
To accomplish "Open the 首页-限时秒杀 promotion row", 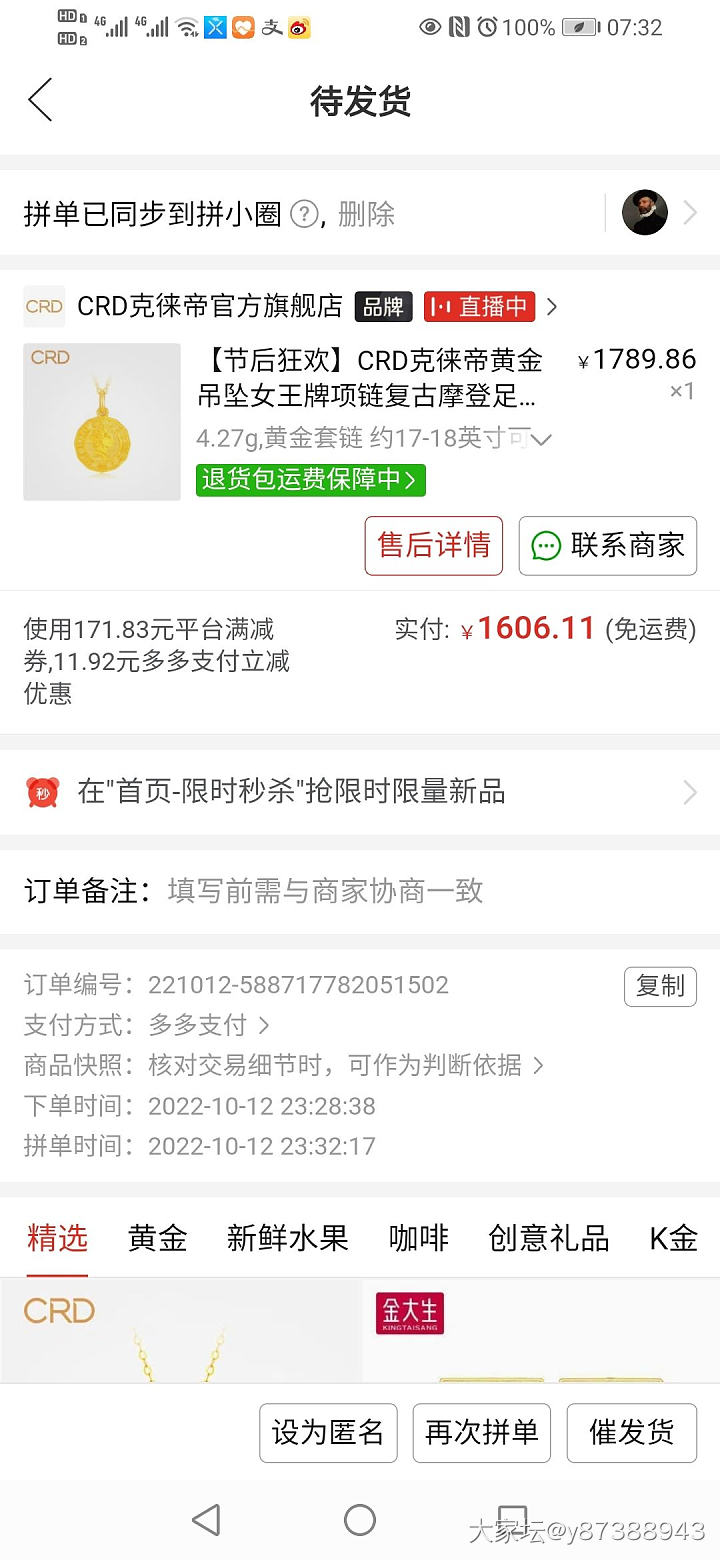I will (x=360, y=792).
